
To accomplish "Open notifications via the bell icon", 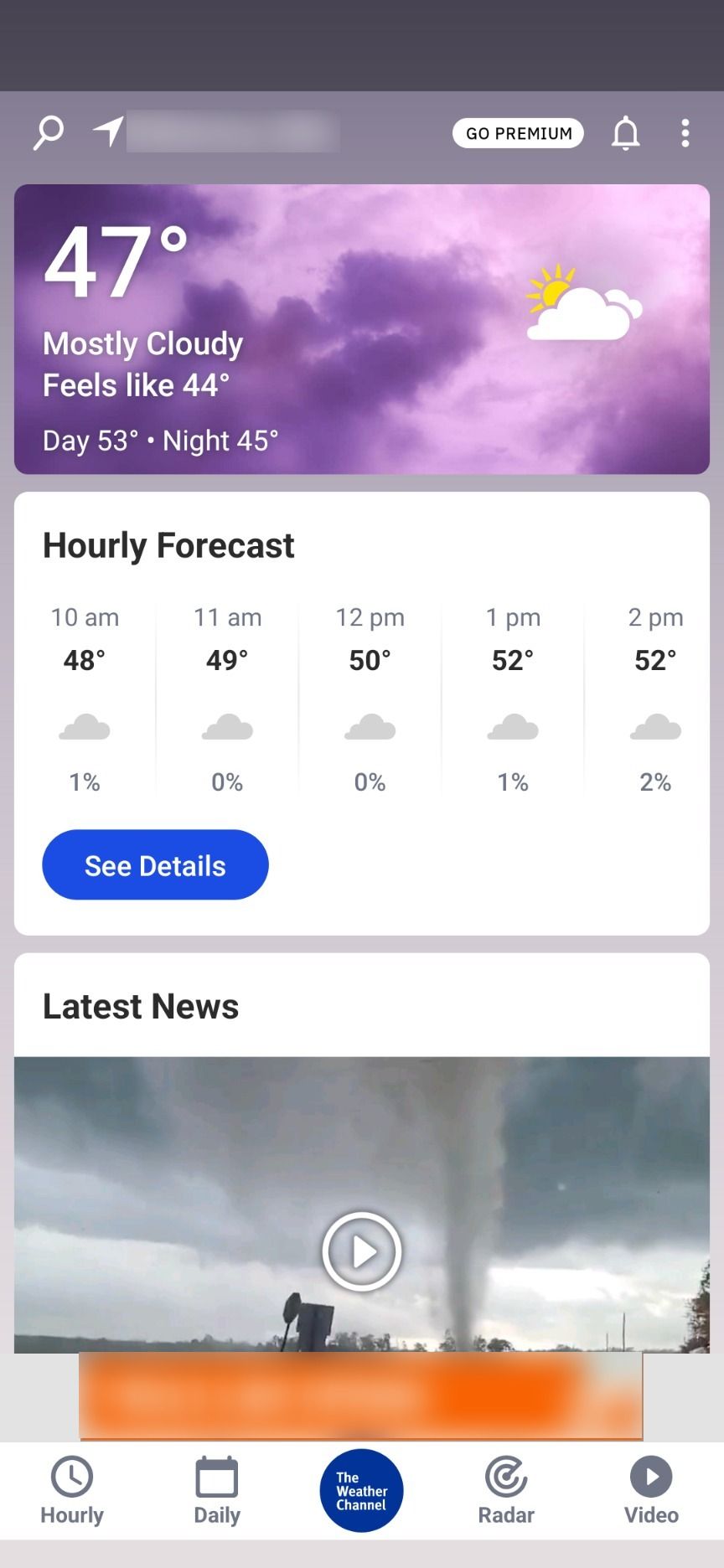I will tap(624, 133).
